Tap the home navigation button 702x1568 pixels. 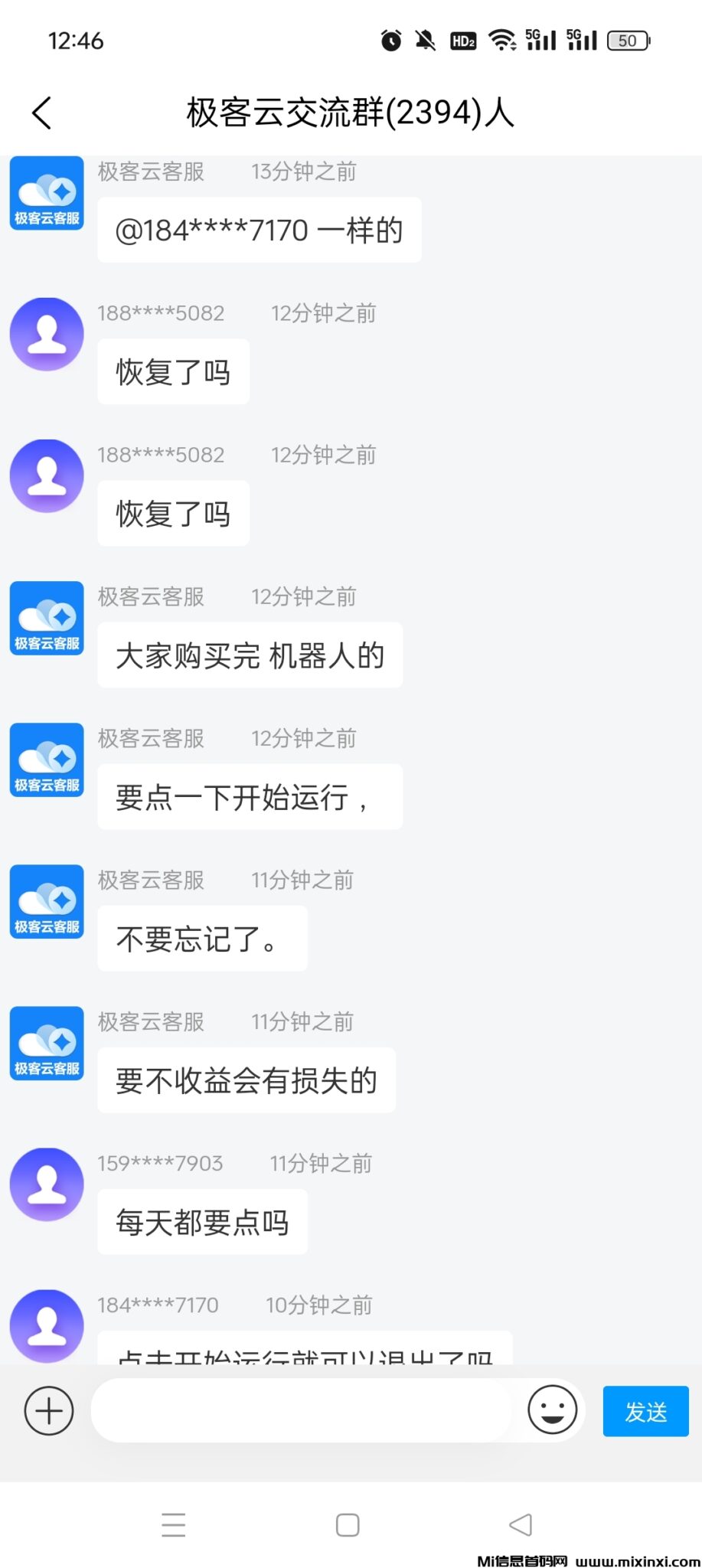pos(347,1524)
